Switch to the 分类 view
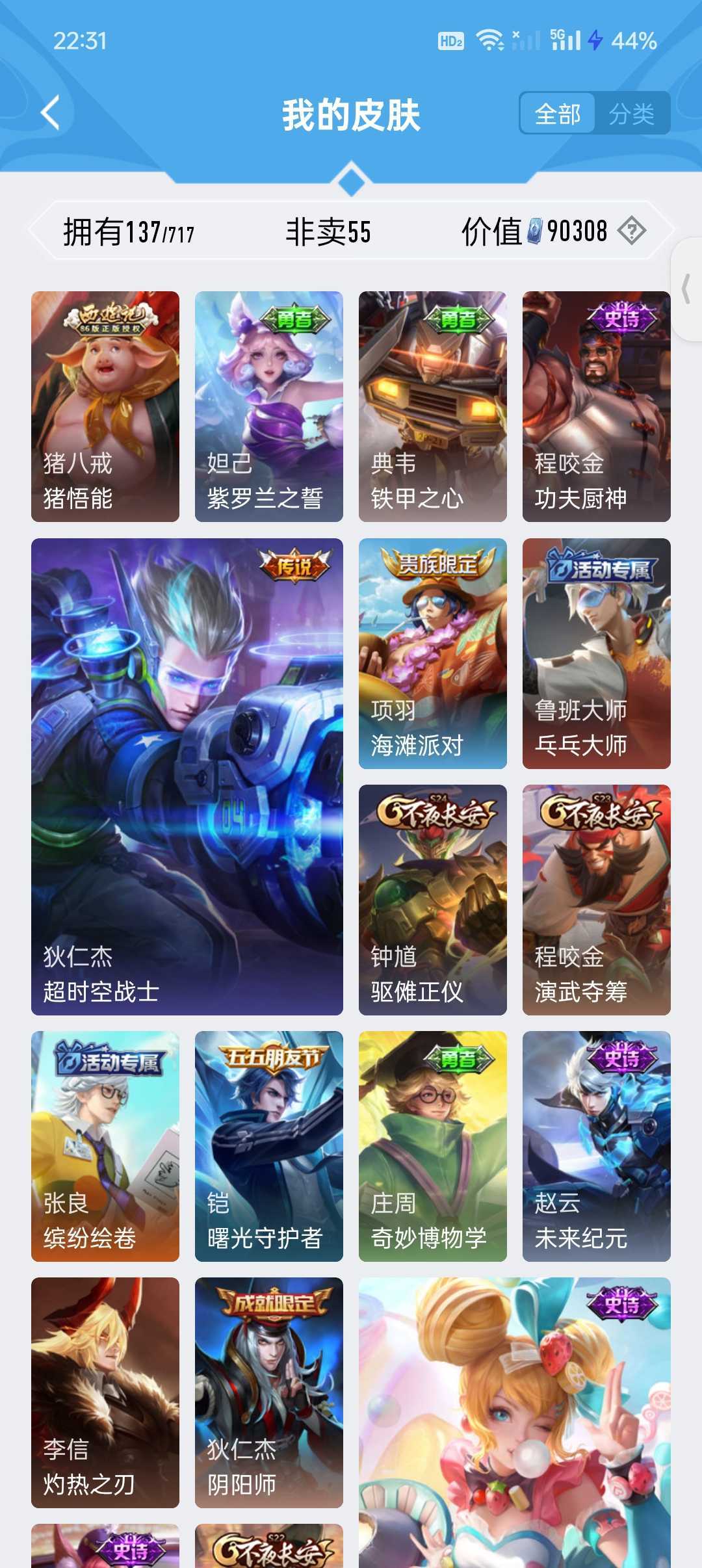This screenshot has height=1568, width=702. tap(631, 114)
